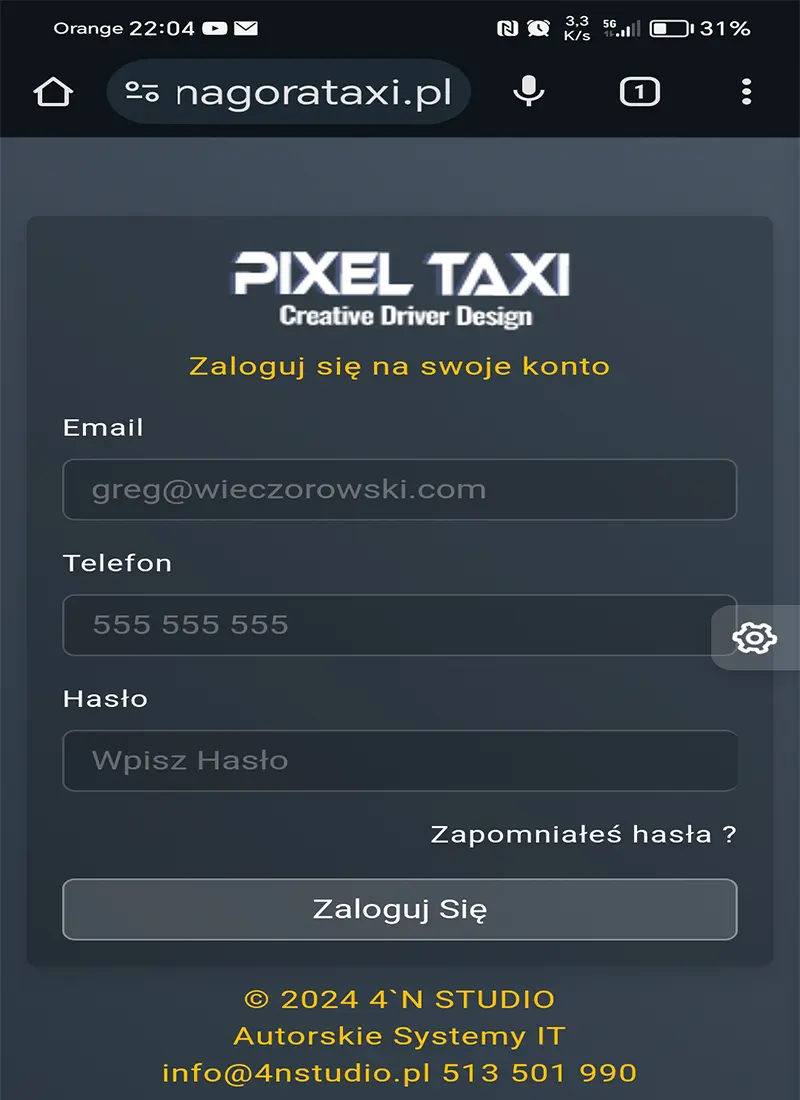This screenshot has height=1100, width=800.
Task: Open the settings gear side panel
Action: point(755,637)
